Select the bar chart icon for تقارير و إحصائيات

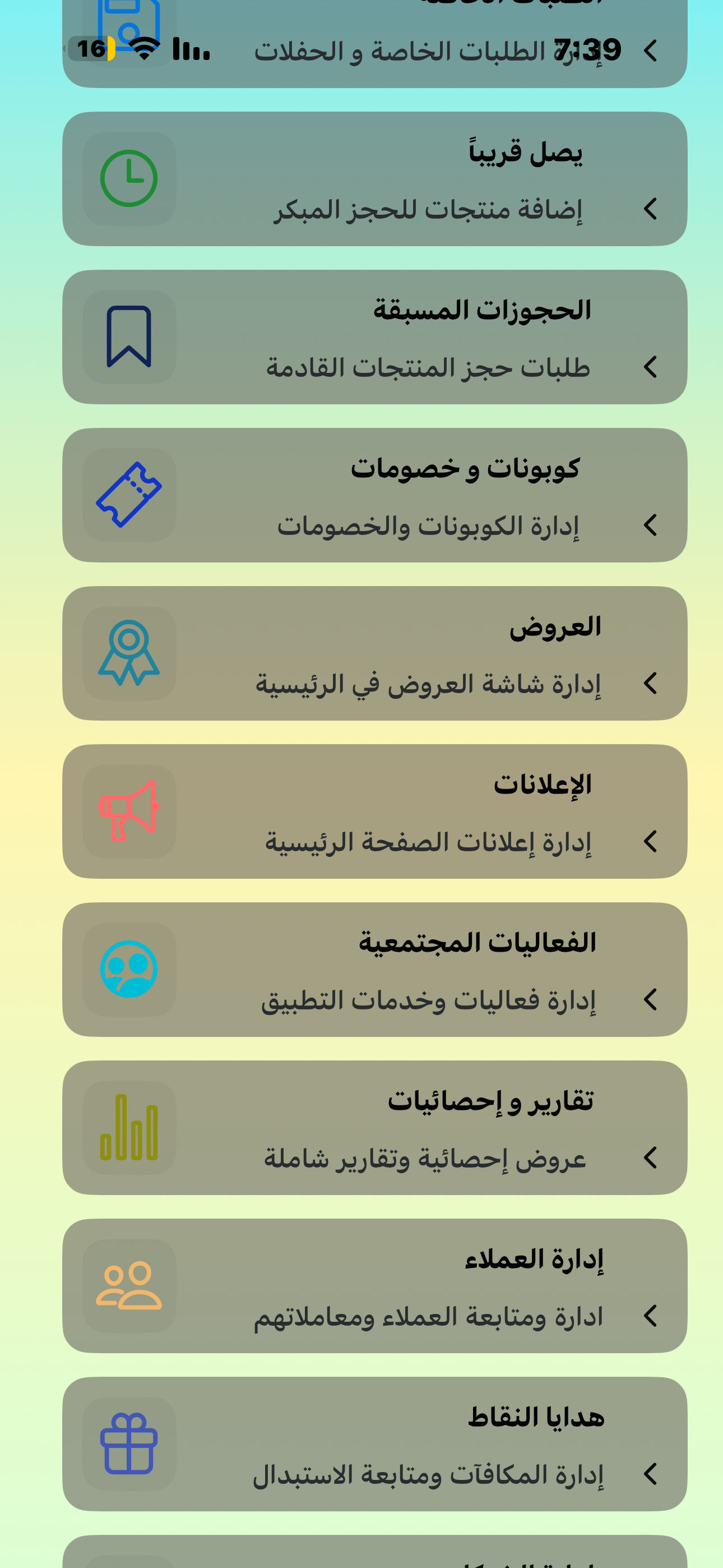pos(129,1127)
